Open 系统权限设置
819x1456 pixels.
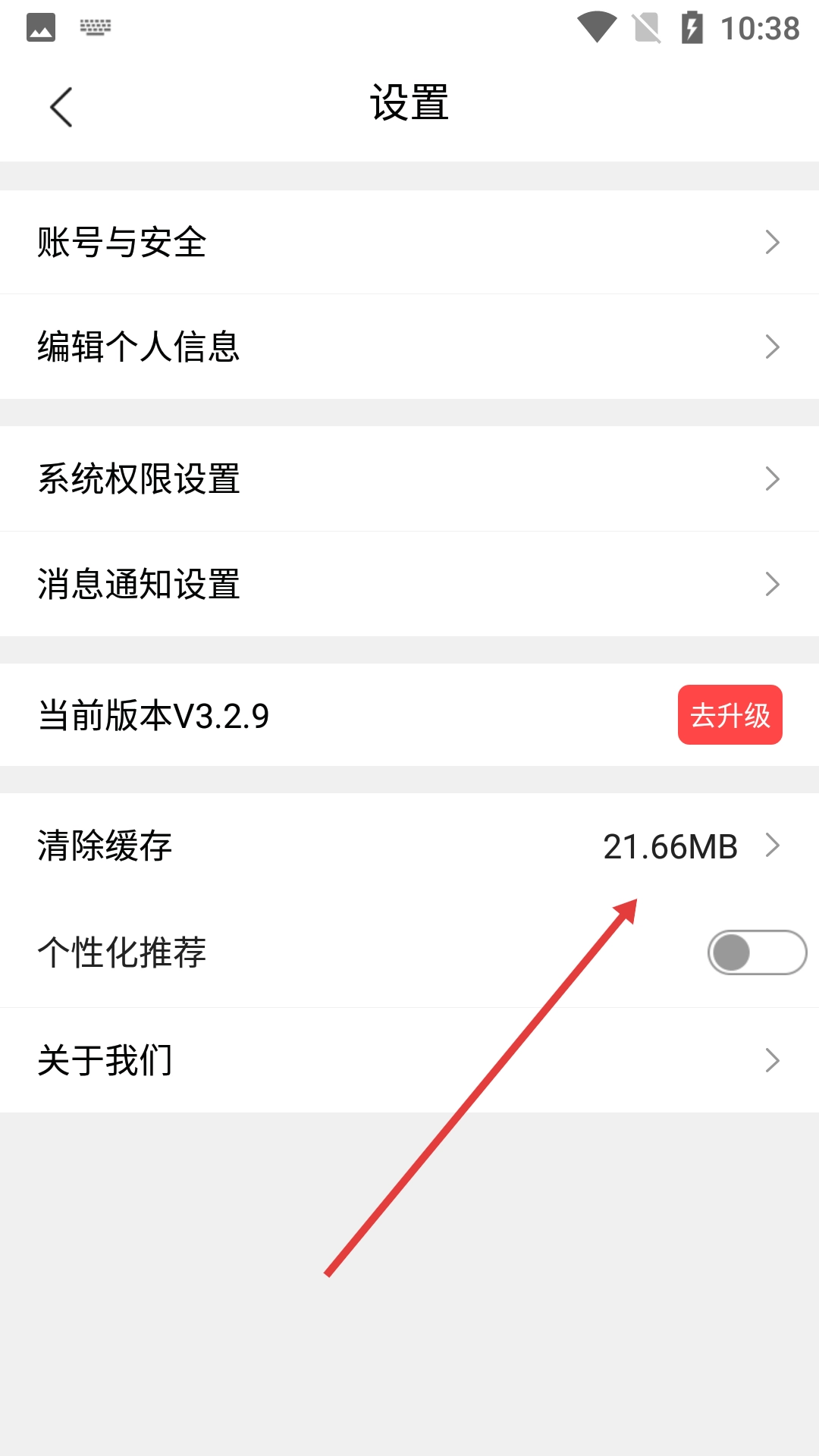[x=409, y=479]
